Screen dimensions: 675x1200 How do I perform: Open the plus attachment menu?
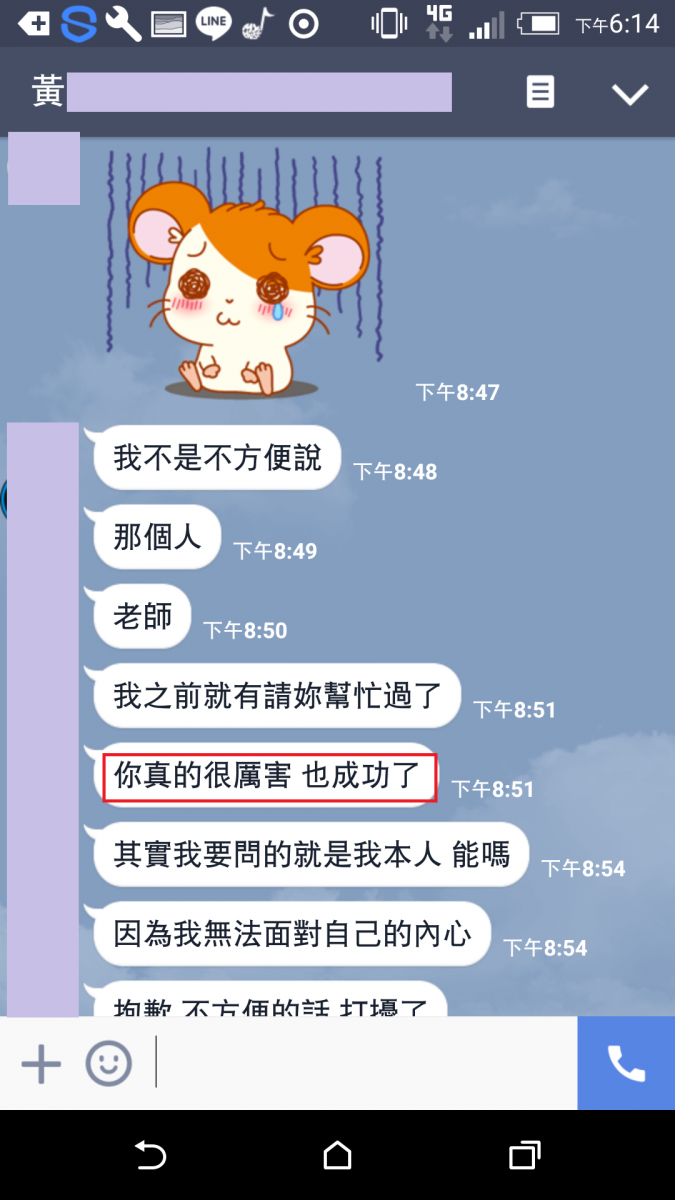coord(41,1064)
